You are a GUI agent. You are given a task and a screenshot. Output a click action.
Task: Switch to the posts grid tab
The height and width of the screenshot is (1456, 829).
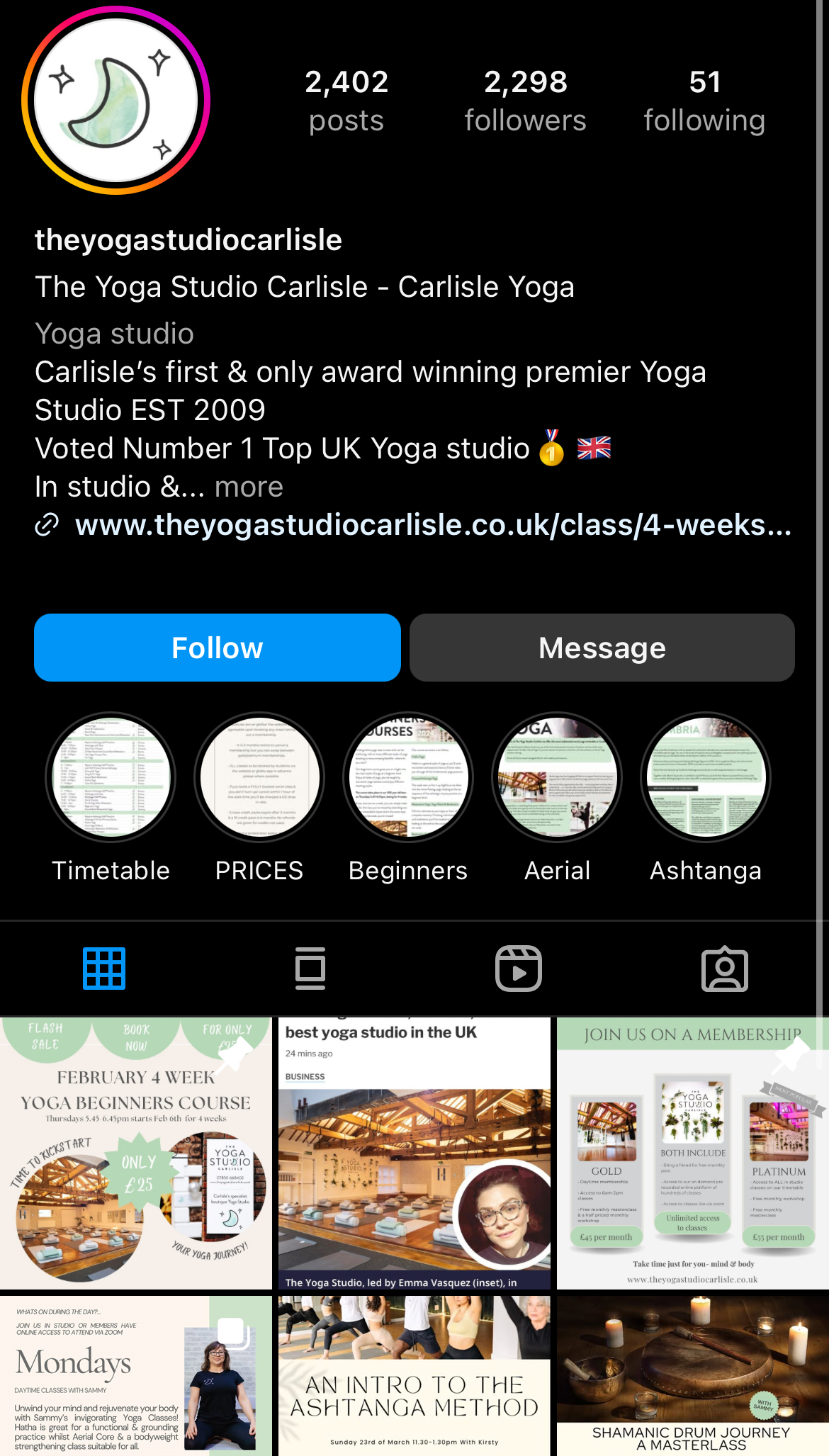point(104,969)
